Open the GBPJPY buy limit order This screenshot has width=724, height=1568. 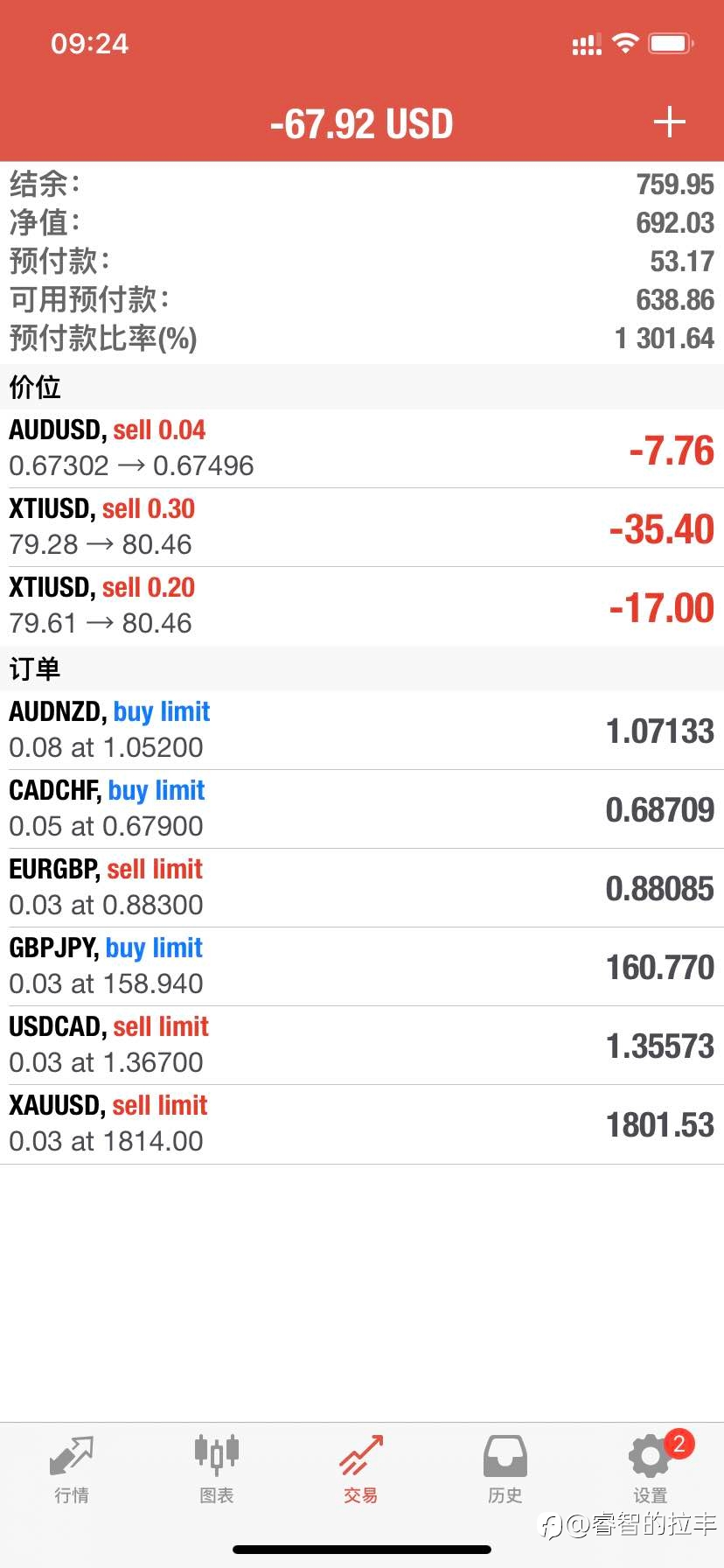click(362, 967)
